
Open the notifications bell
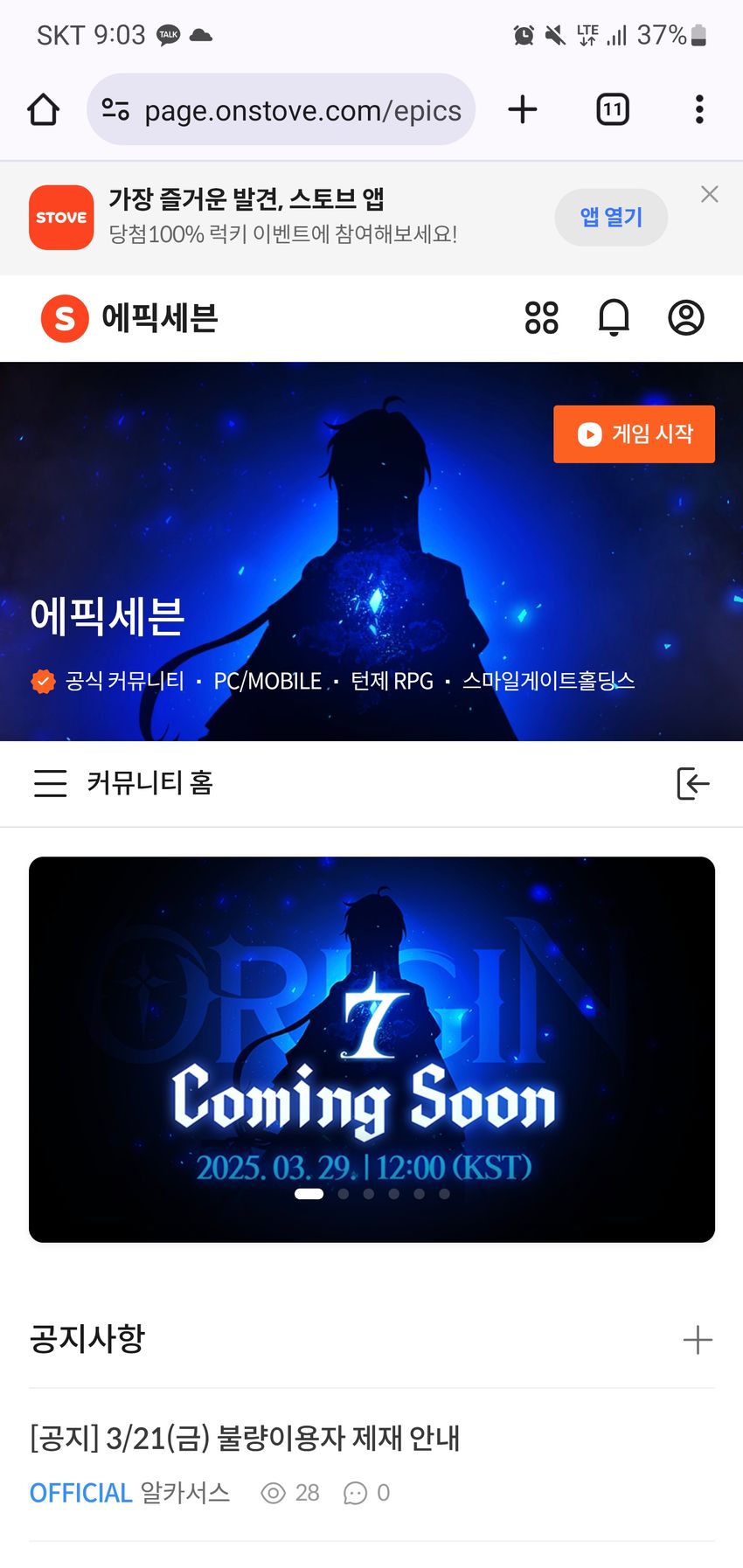coord(614,317)
